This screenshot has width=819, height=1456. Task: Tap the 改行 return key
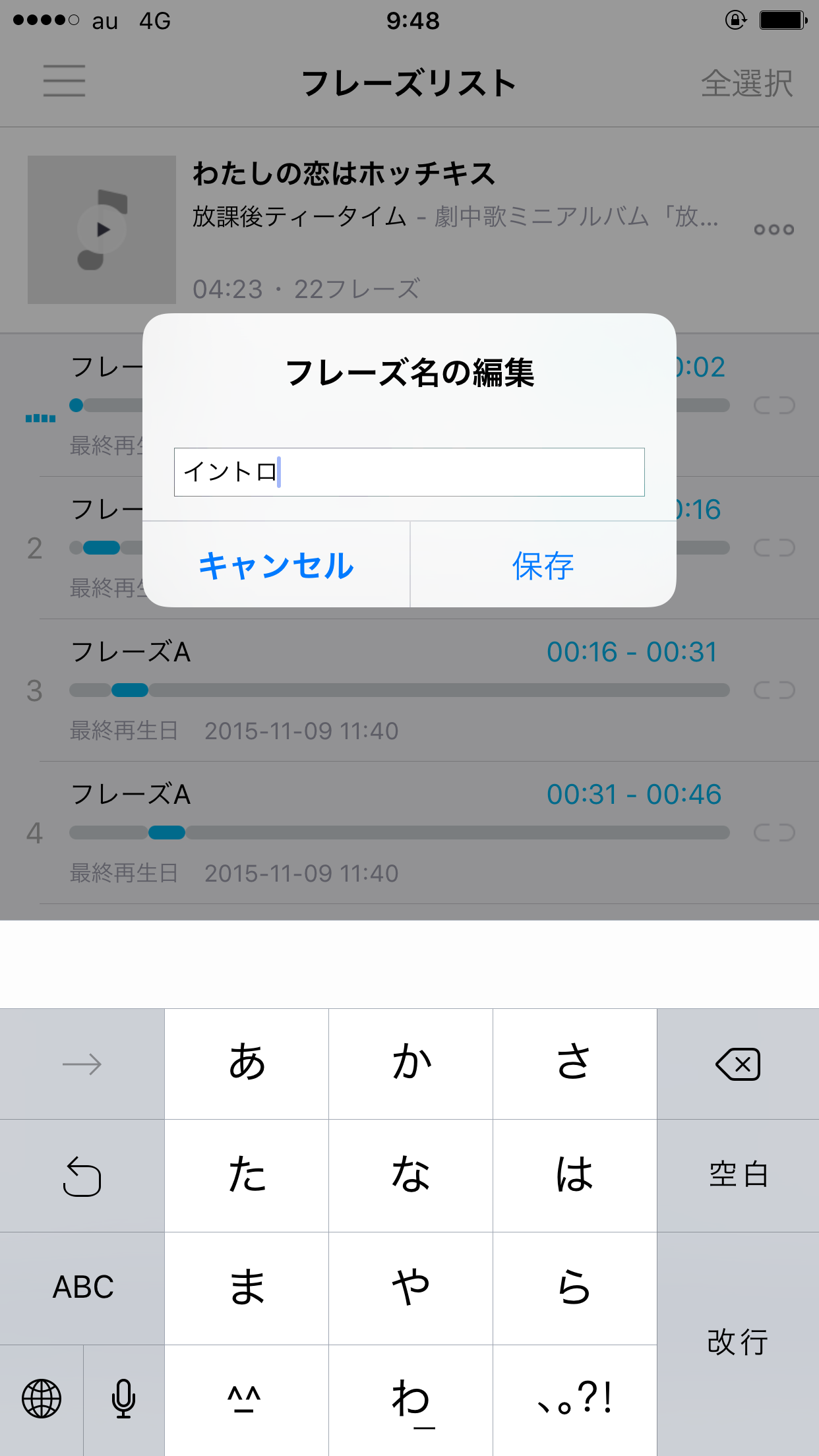click(738, 1343)
